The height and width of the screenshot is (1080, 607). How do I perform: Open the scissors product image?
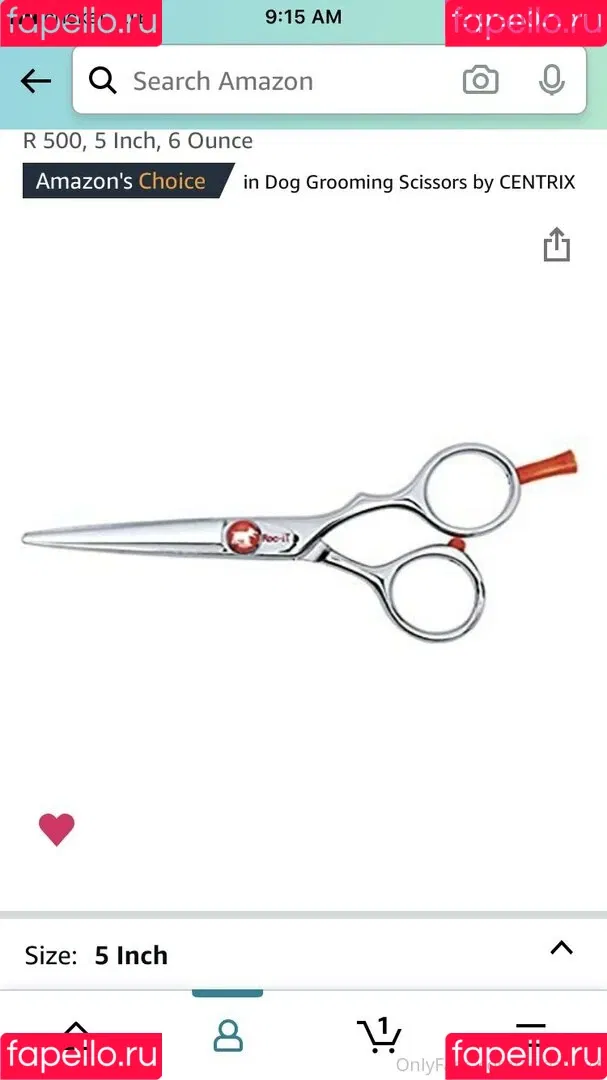tap(300, 540)
